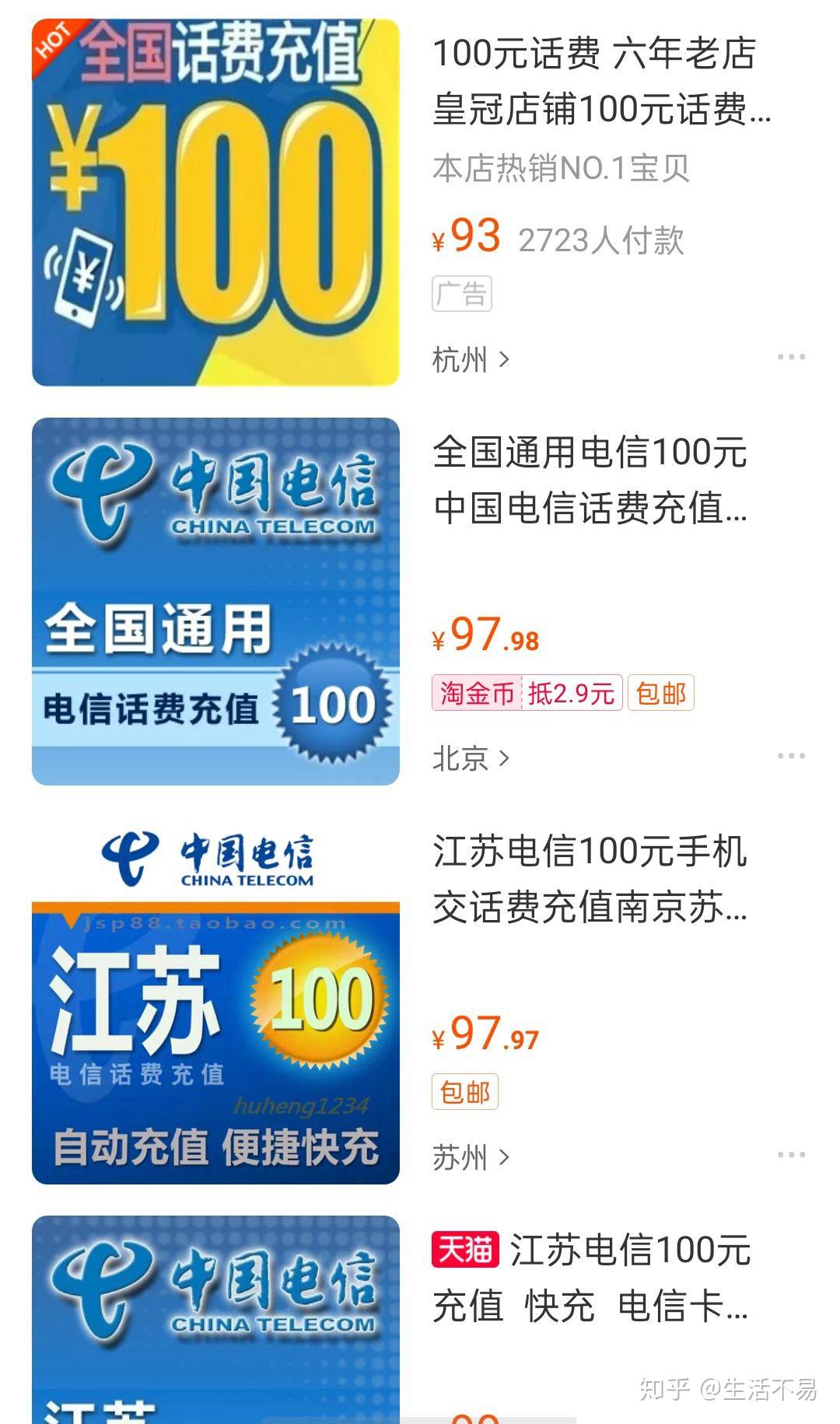View the 全国通用电信100元 listing title
Image resolution: width=840 pixels, height=1424 pixels.
[x=590, y=481]
